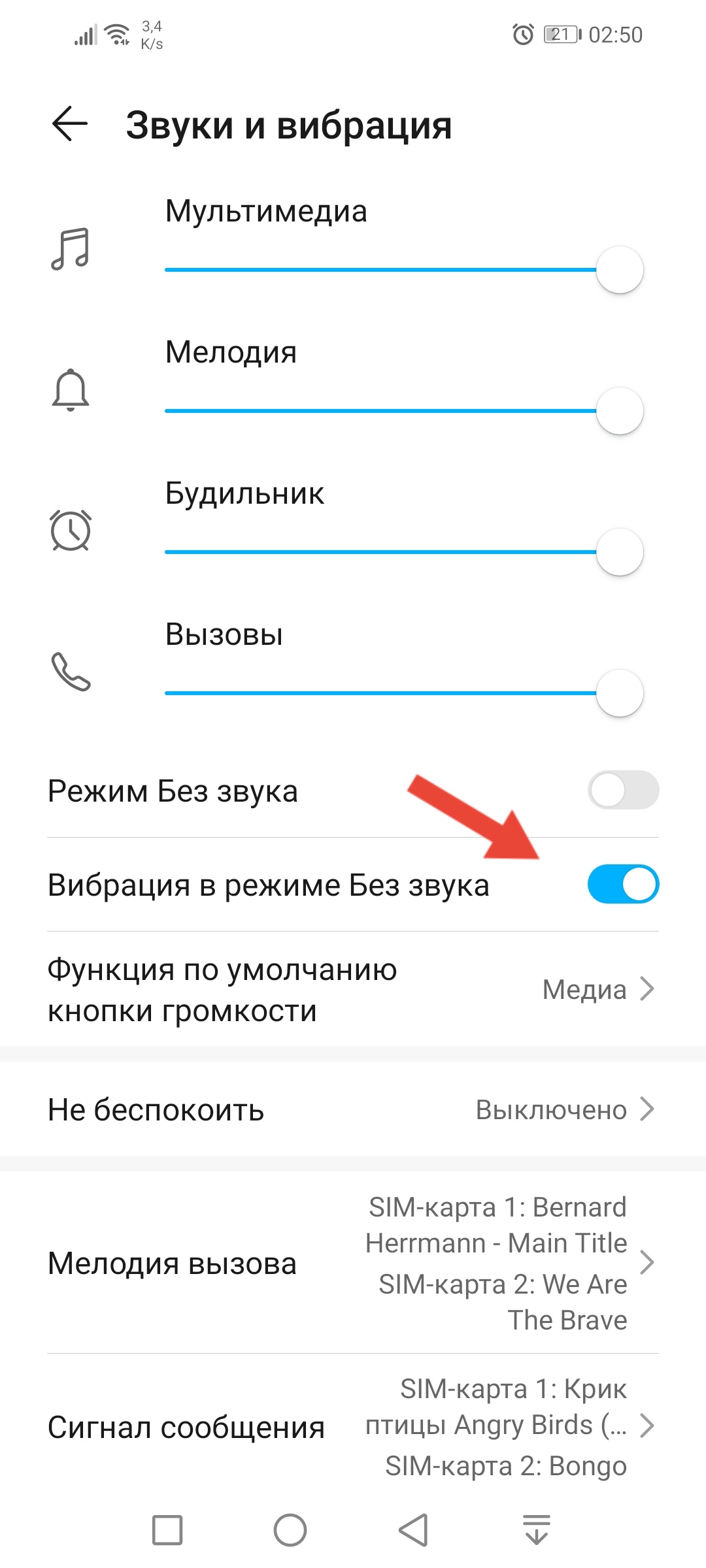Tap the system home button

pyautogui.click(x=290, y=1530)
